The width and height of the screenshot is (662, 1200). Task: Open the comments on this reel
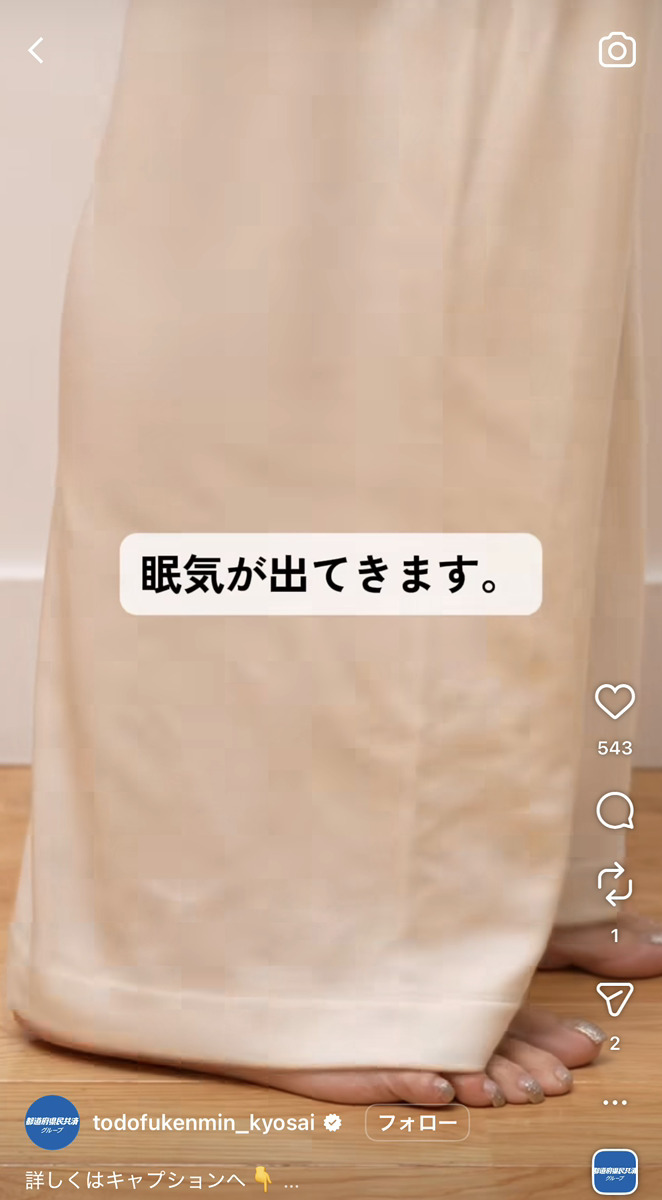pos(615,811)
